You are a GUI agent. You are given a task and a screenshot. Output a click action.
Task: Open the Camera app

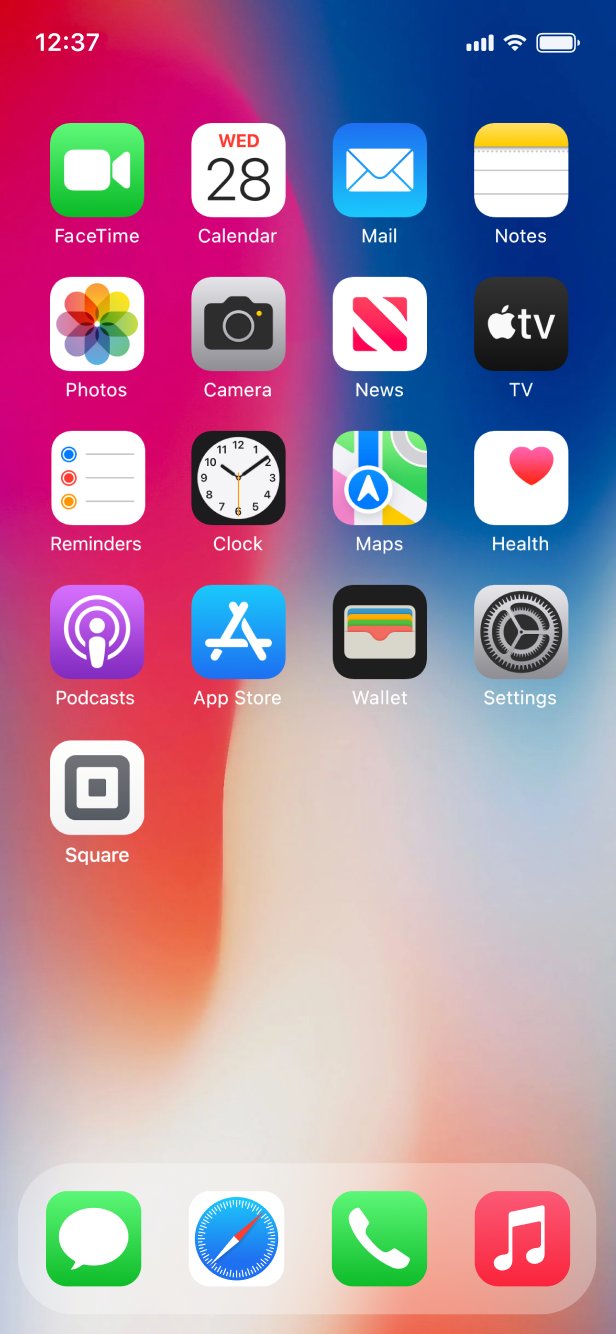[238, 324]
